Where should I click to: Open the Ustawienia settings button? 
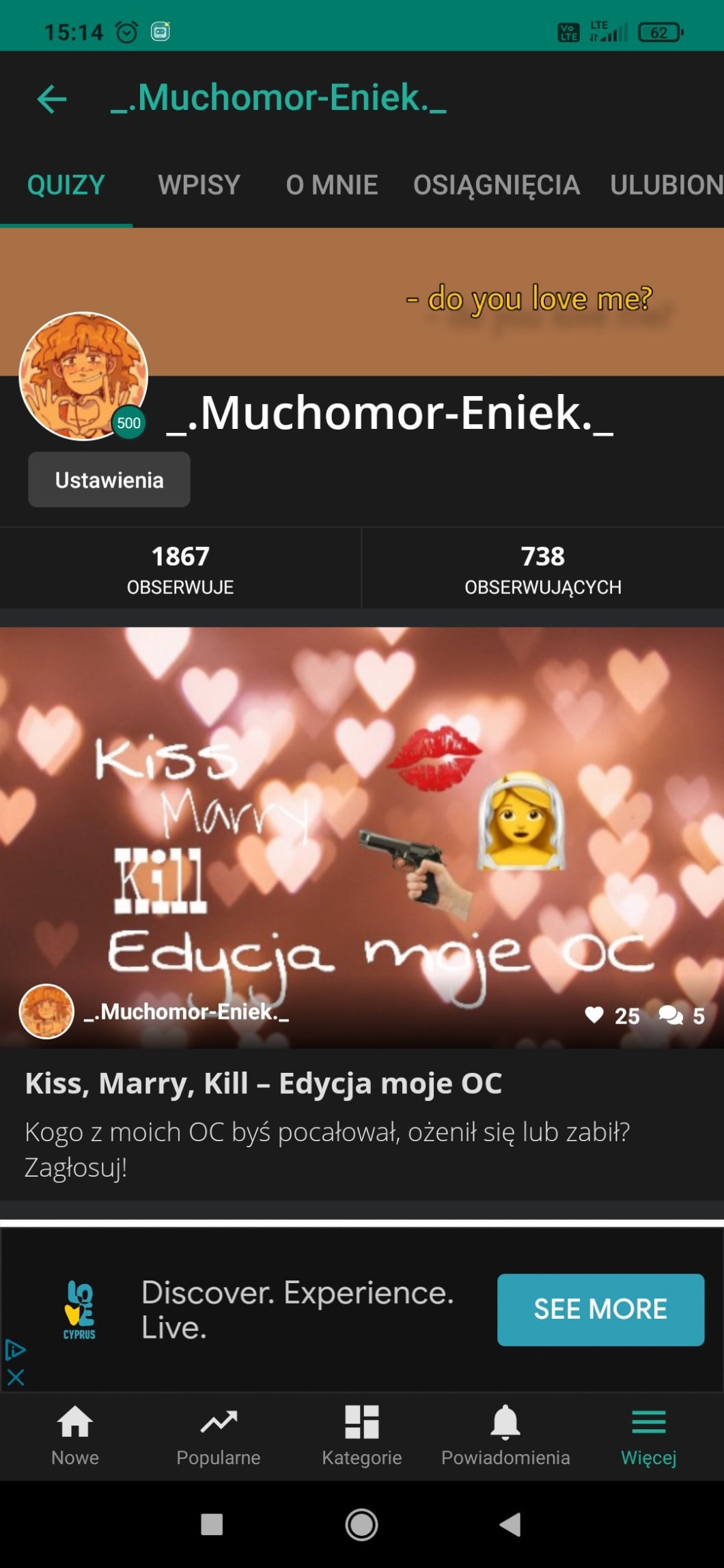tap(109, 480)
